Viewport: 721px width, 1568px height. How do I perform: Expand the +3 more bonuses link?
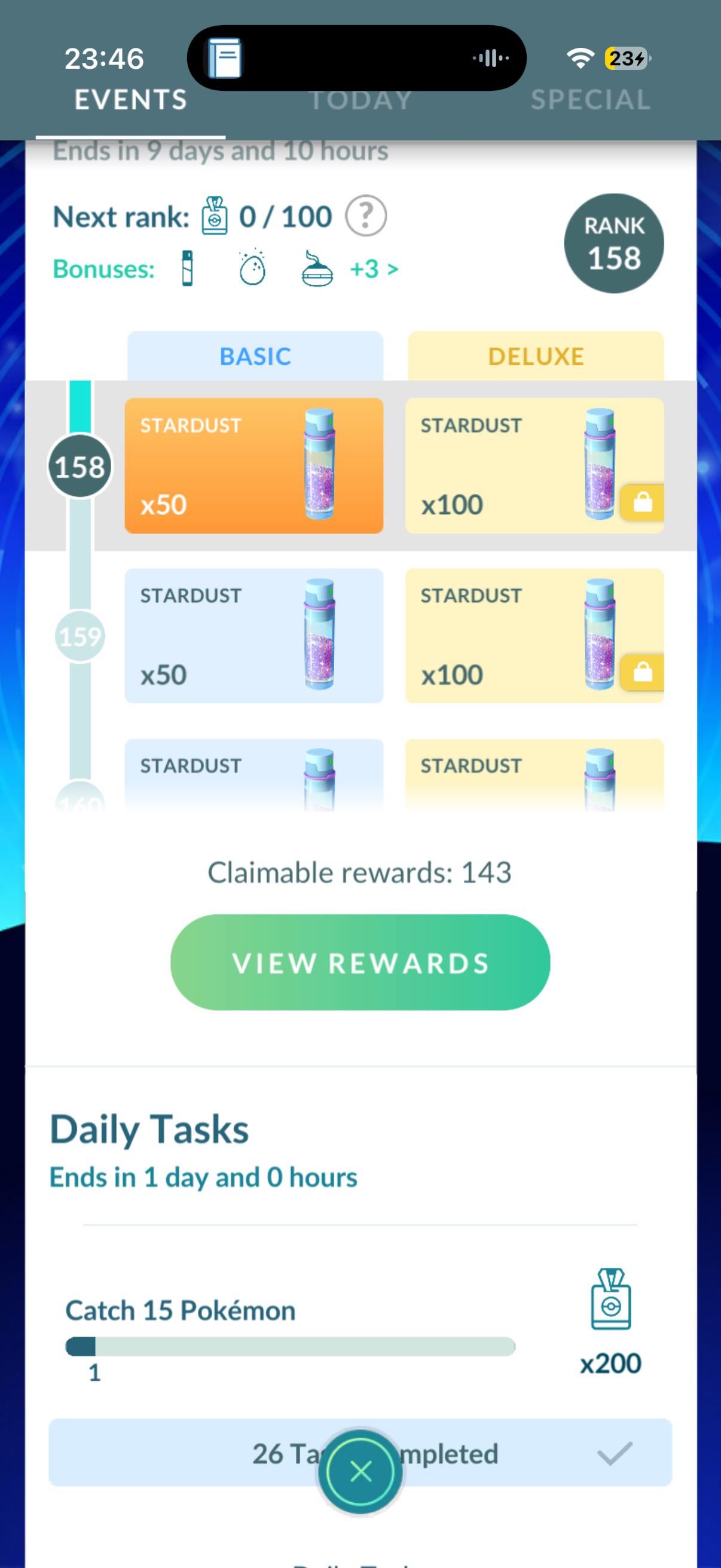374,269
